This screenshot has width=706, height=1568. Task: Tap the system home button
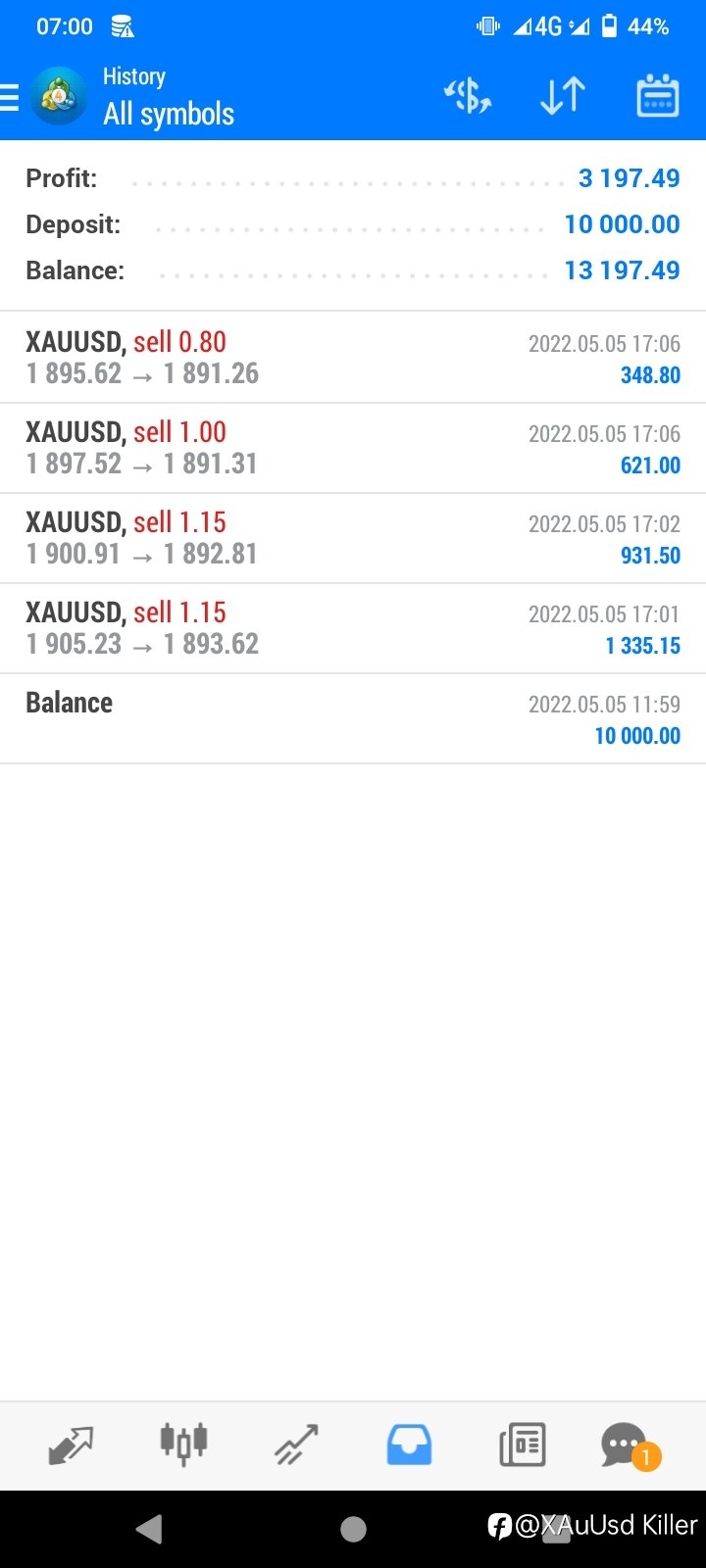[353, 1529]
